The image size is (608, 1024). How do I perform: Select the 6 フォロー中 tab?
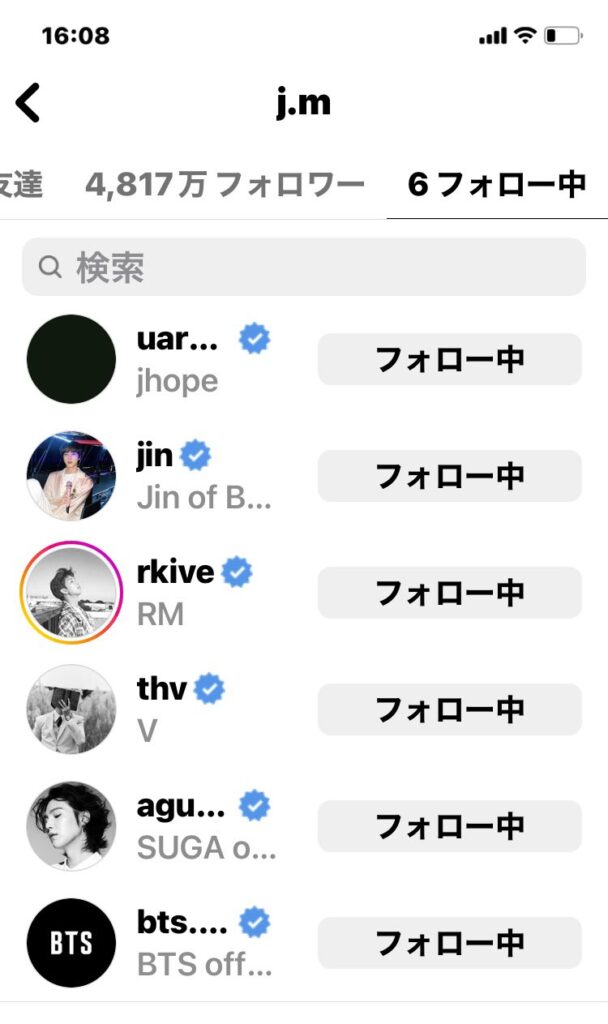click(496, 185)
